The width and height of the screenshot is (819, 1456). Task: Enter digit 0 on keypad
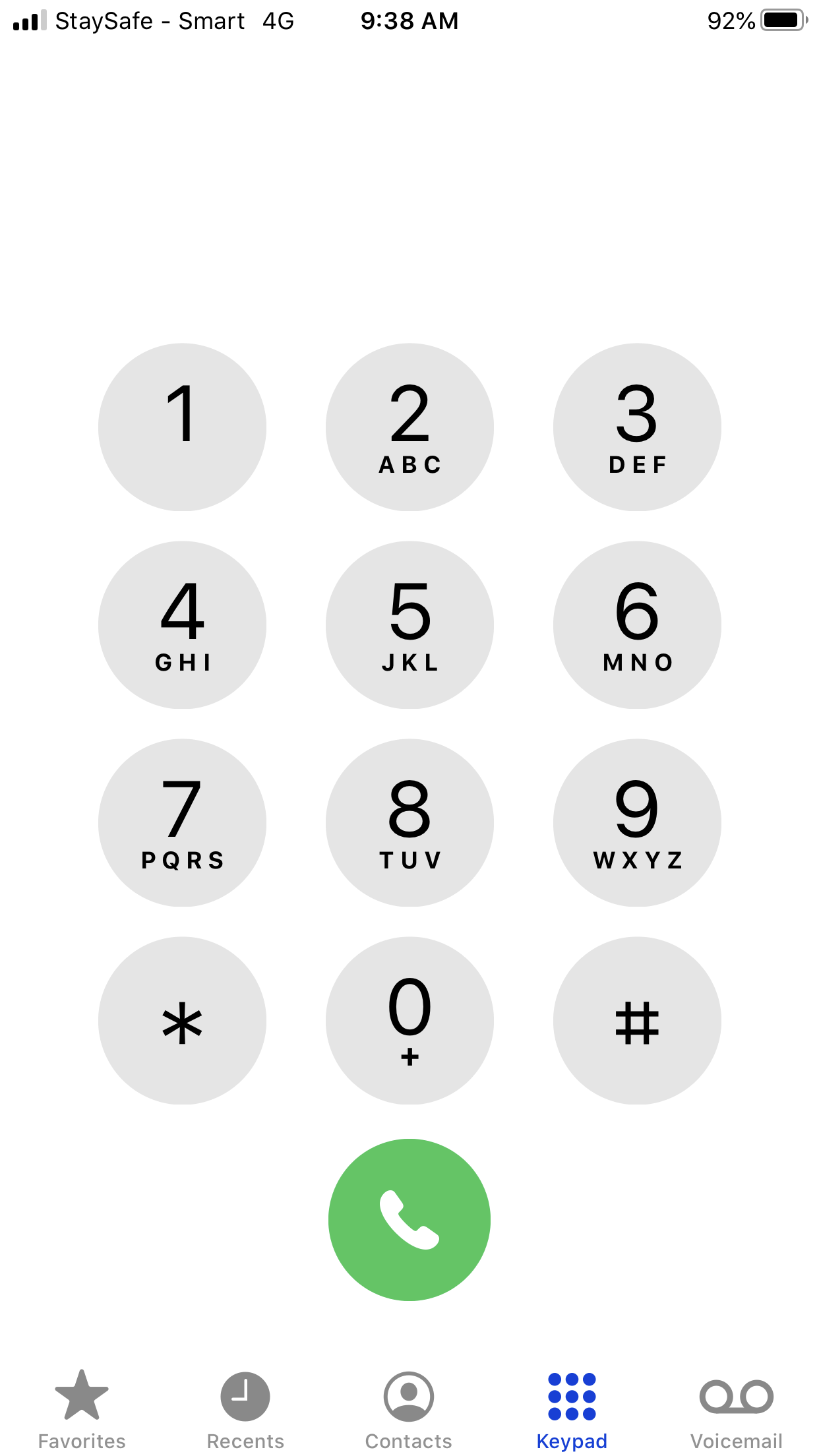pyautogui.click(x=409, y=1021)
